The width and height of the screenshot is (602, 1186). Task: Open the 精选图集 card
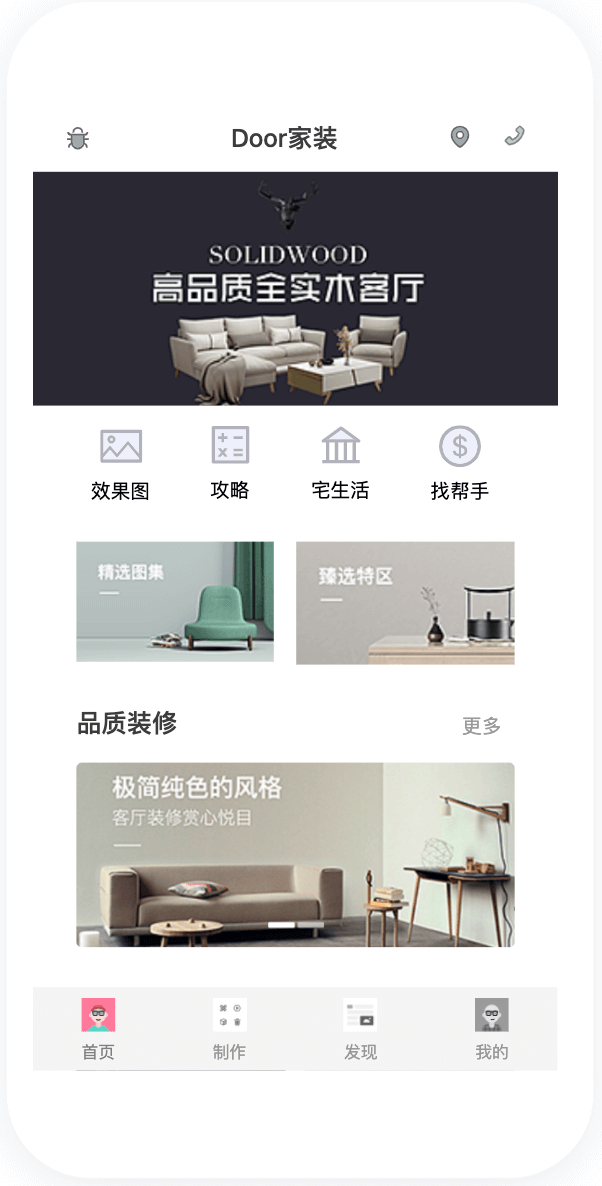pos(175,601)
